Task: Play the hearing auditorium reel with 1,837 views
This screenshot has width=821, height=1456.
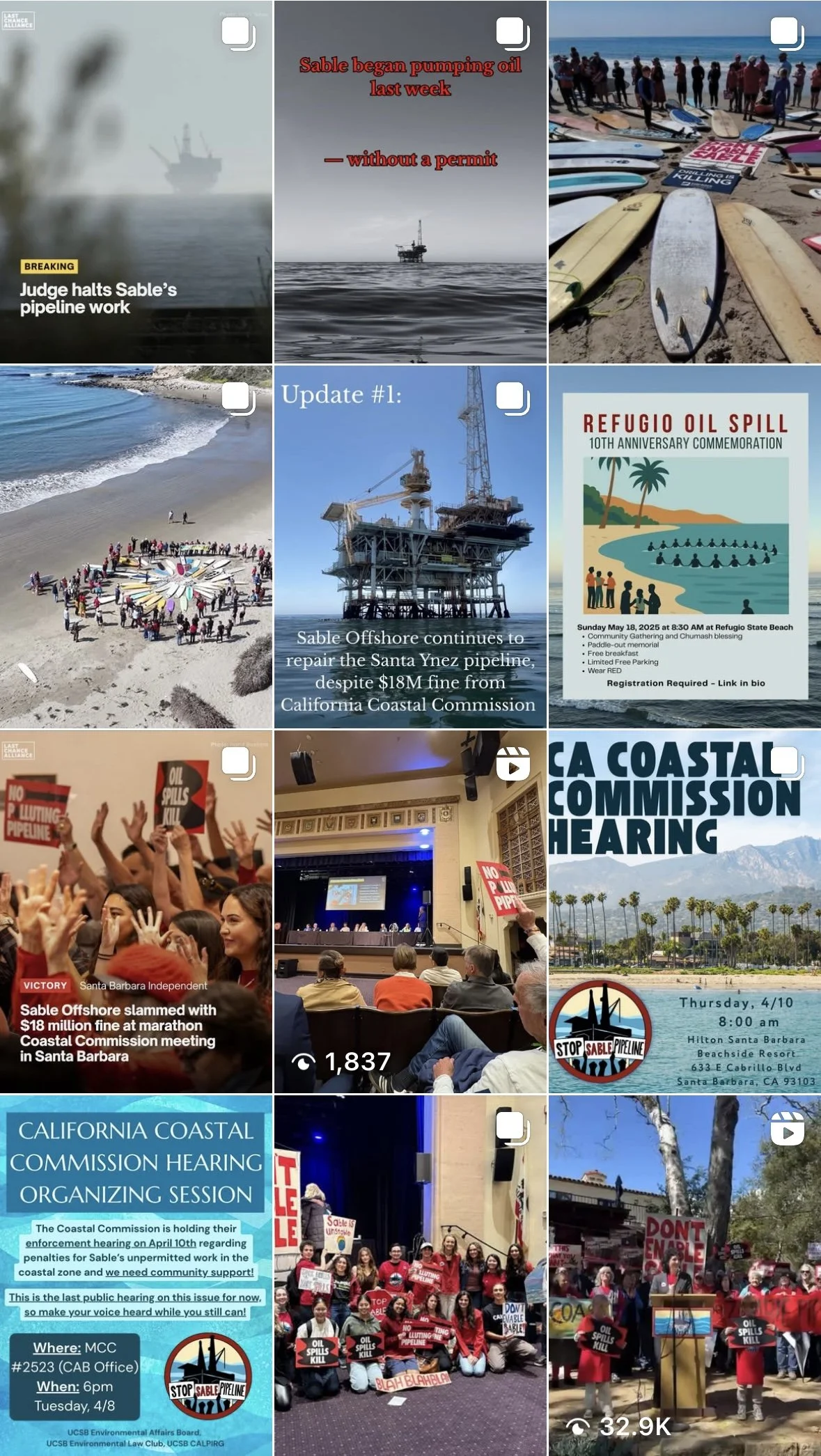Action: [x=410, y=911]
